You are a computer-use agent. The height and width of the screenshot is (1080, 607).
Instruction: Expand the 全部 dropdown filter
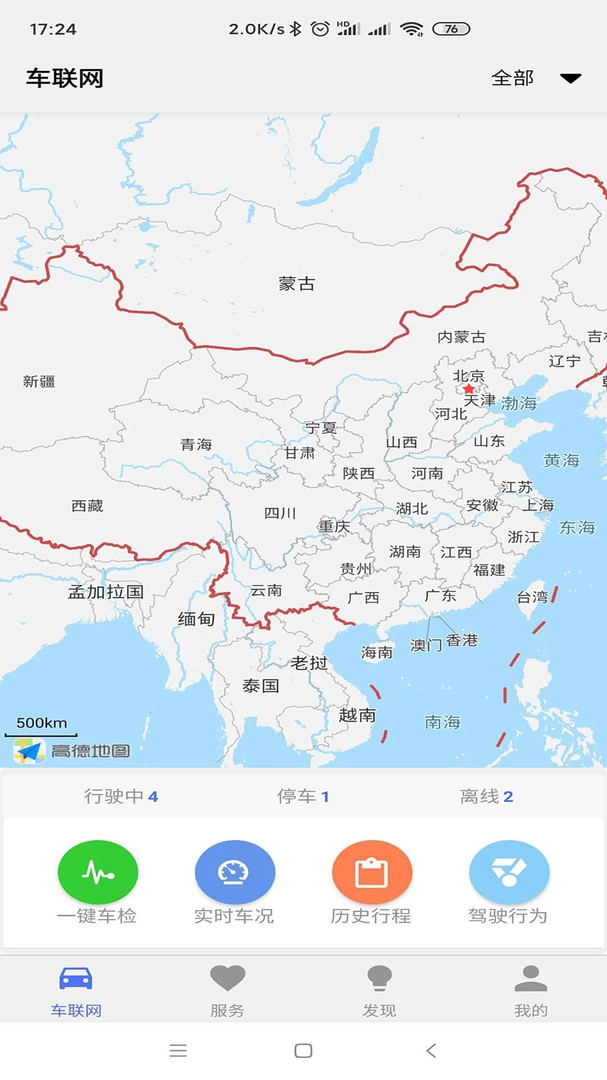point(536,78)
